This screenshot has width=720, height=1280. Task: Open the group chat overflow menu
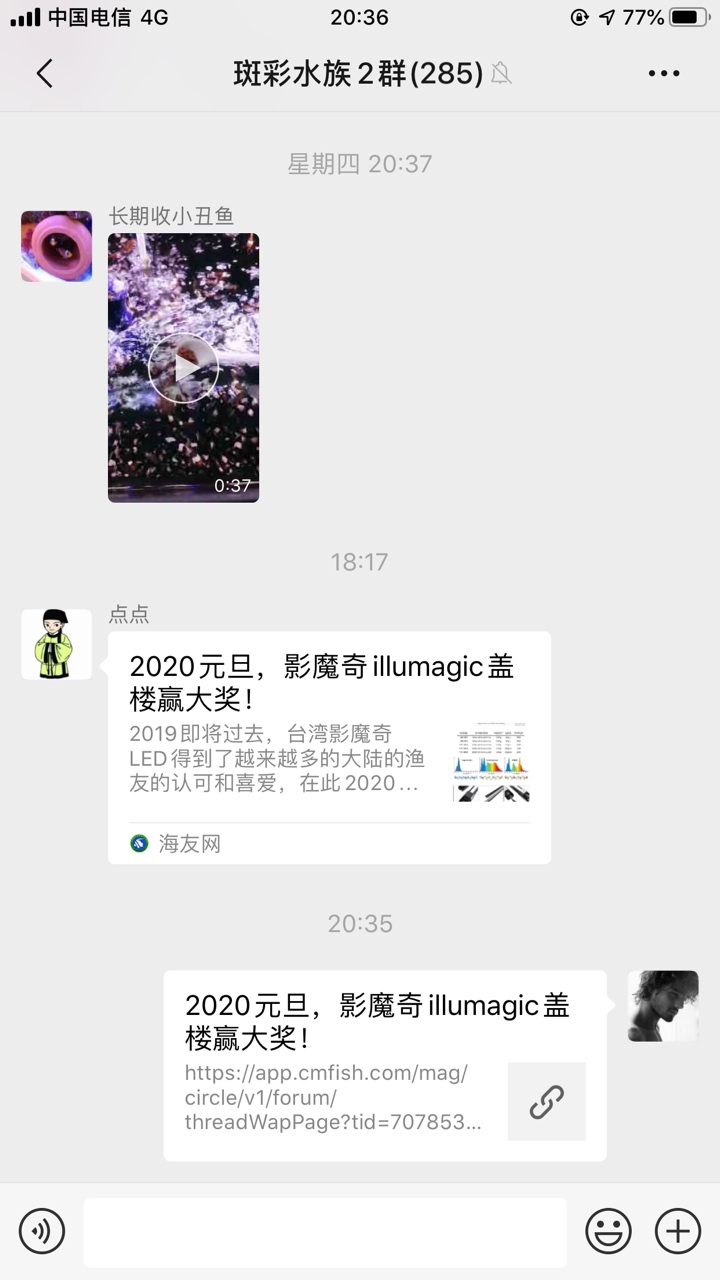664,73
